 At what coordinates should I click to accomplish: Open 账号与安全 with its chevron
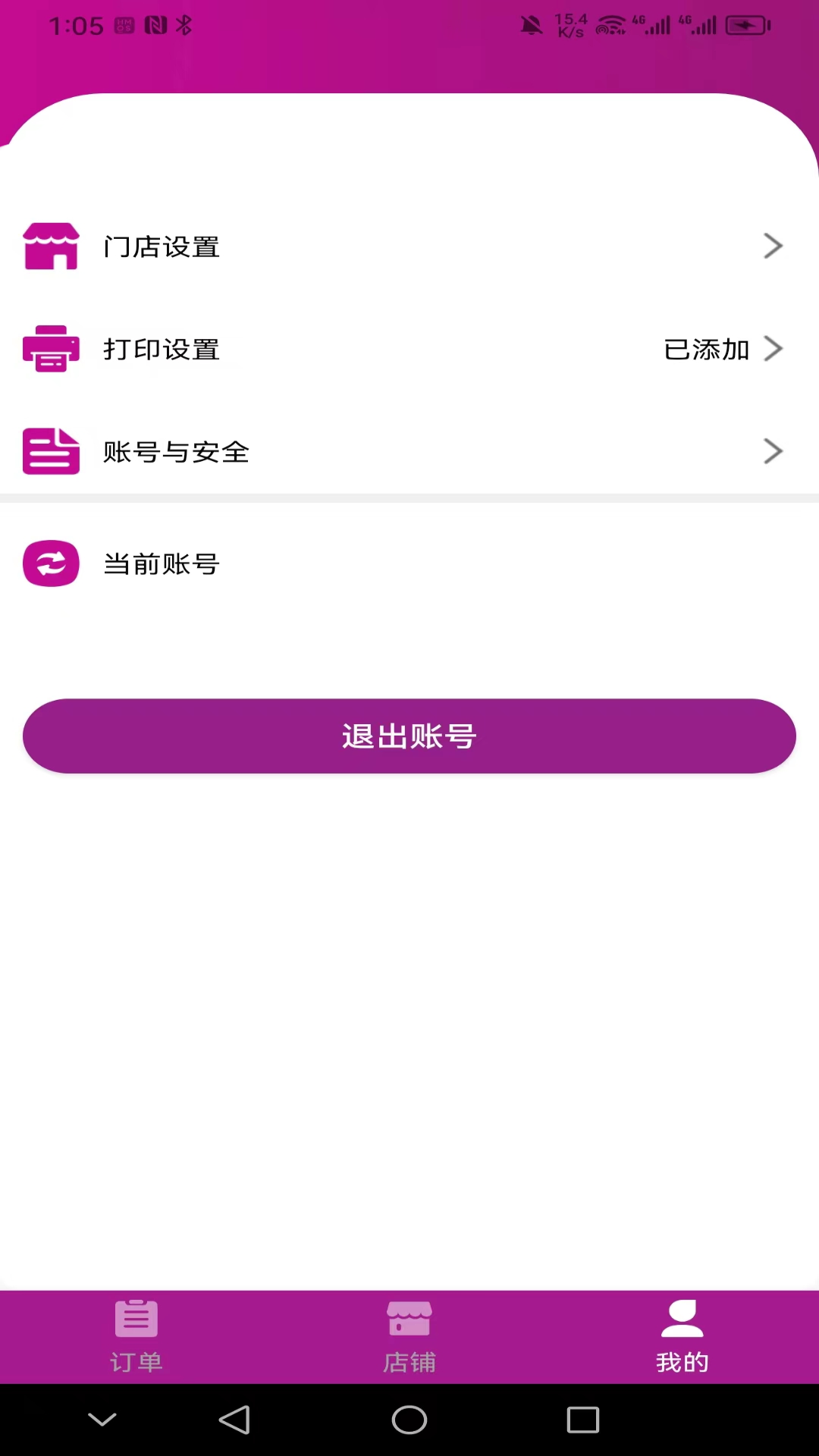click(x=773, y=450)
